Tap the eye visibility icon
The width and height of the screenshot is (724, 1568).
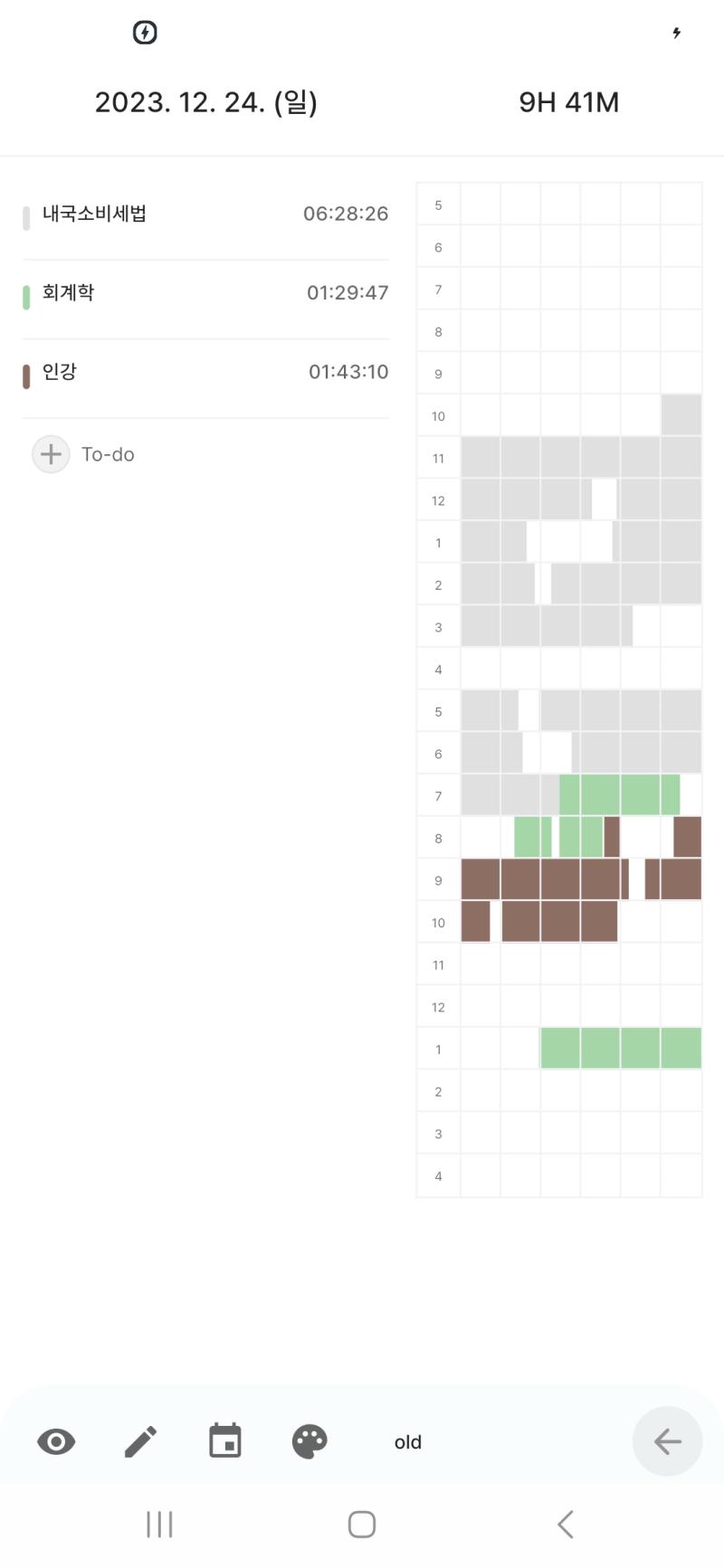coord(56,1441)
